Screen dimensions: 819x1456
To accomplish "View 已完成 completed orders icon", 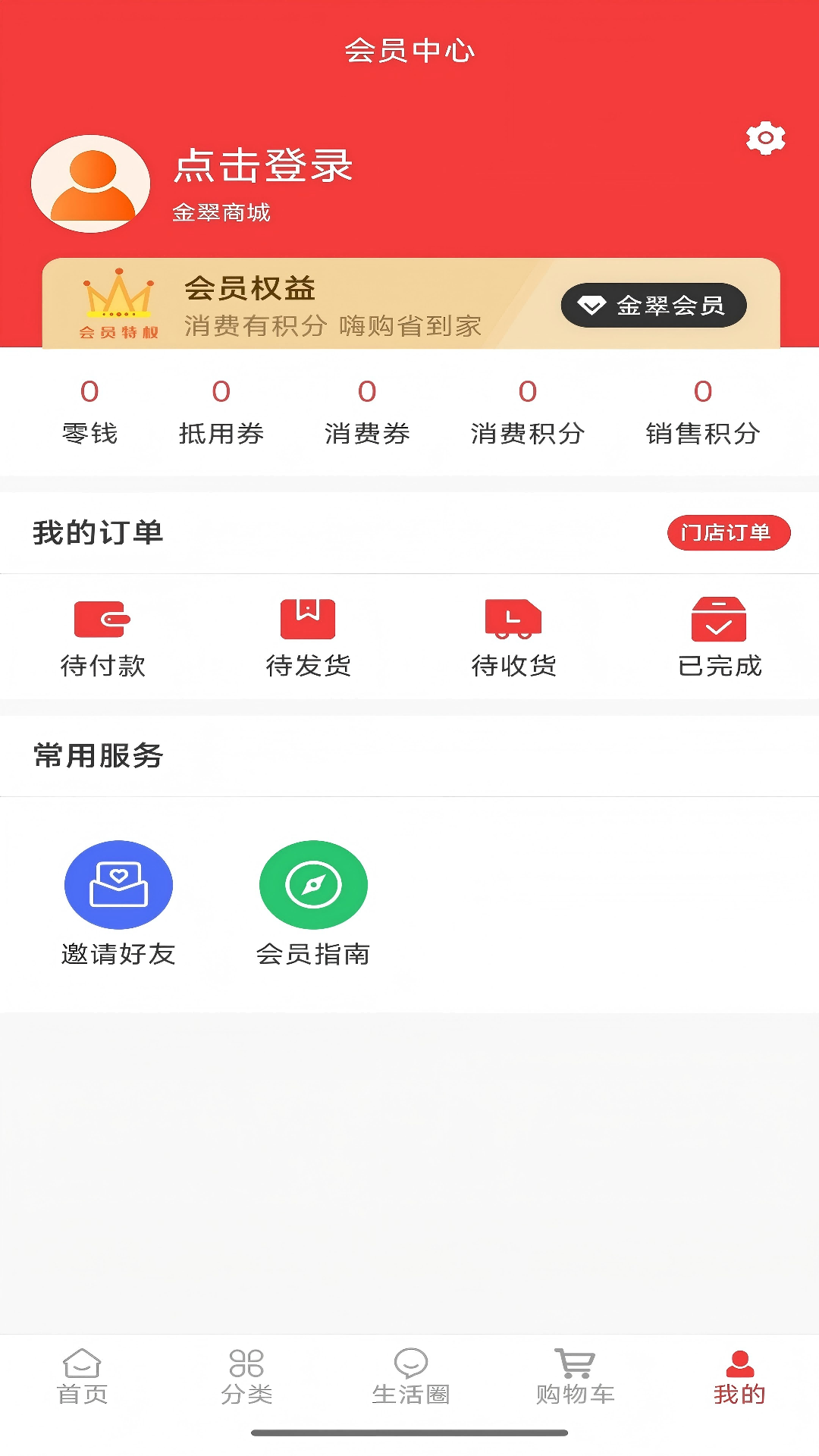I will click(718, 619).
